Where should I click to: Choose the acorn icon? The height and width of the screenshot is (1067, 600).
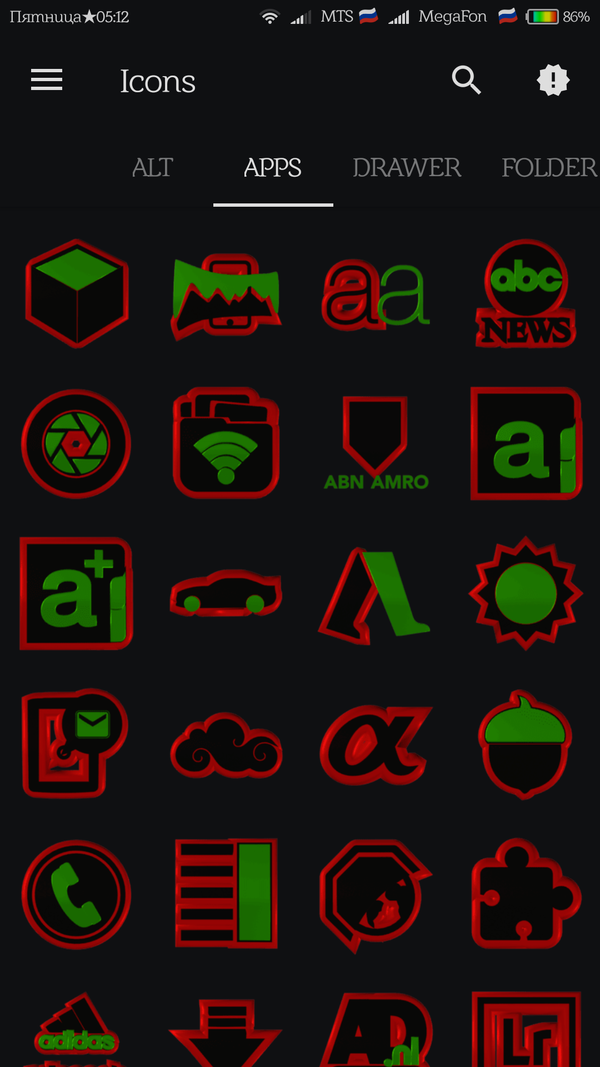(526, 744)
